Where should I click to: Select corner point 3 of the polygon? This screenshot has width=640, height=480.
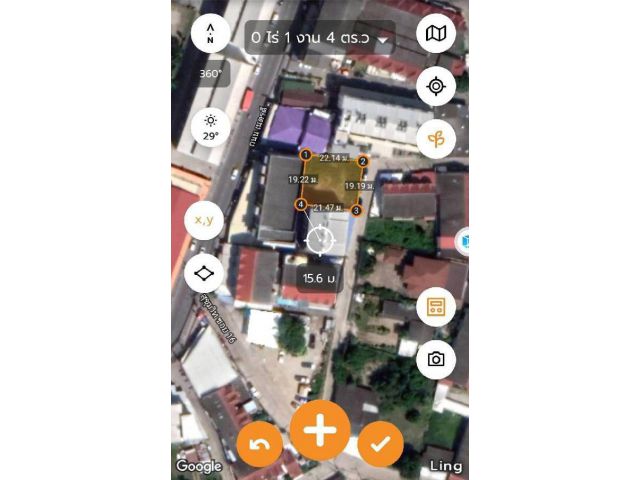[356, 210]
